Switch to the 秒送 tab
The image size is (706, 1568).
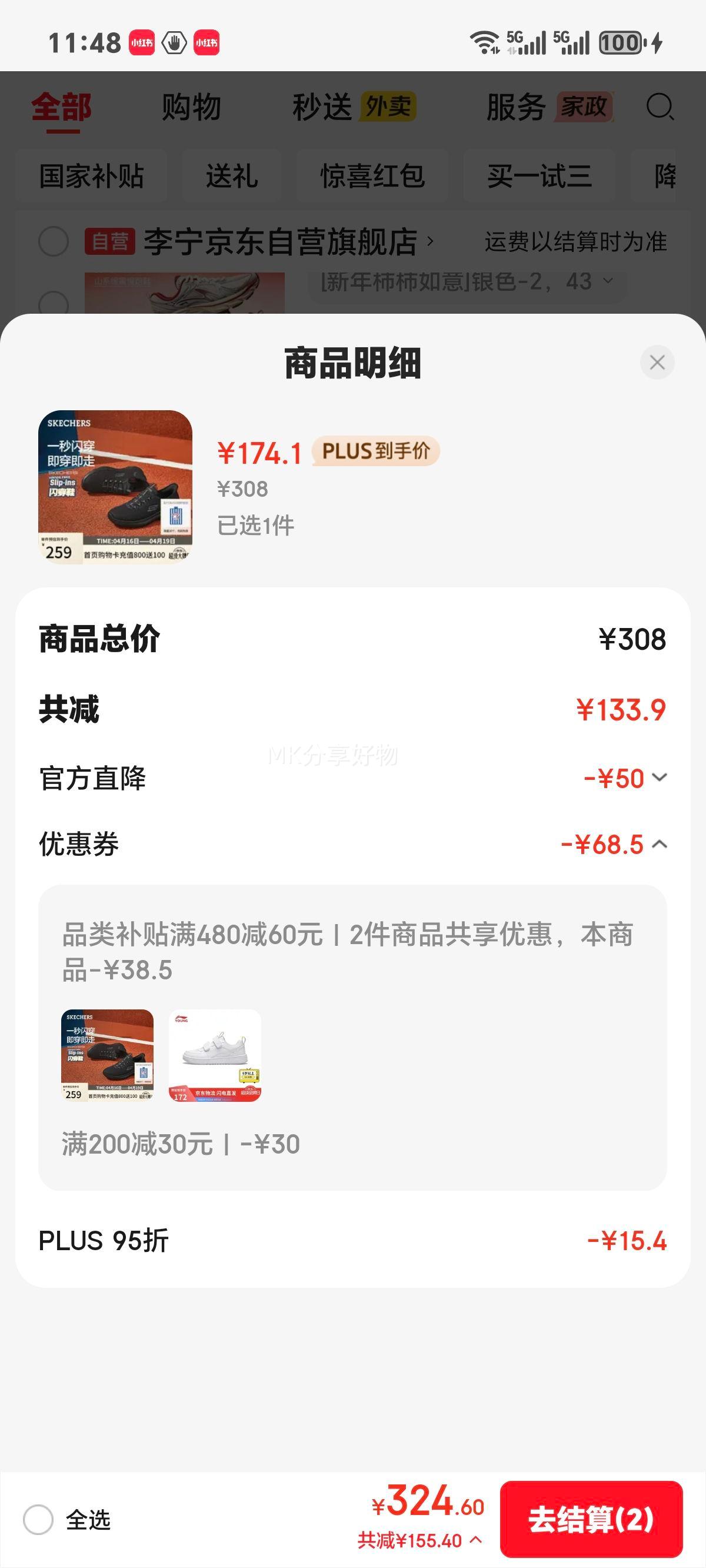(322, 106)
